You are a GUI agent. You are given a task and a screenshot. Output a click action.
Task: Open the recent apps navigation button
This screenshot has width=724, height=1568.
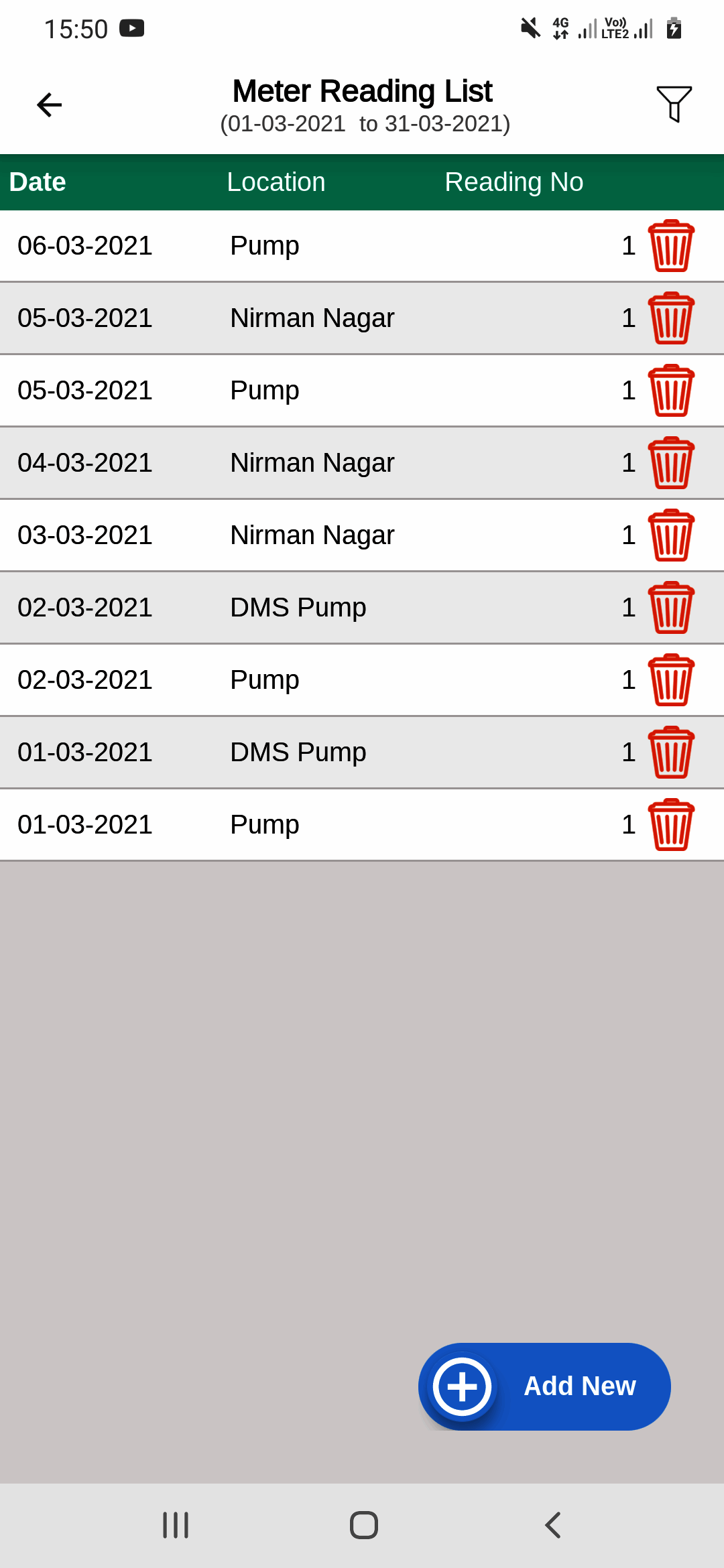pyautogui.click(x=175, y=1525)
